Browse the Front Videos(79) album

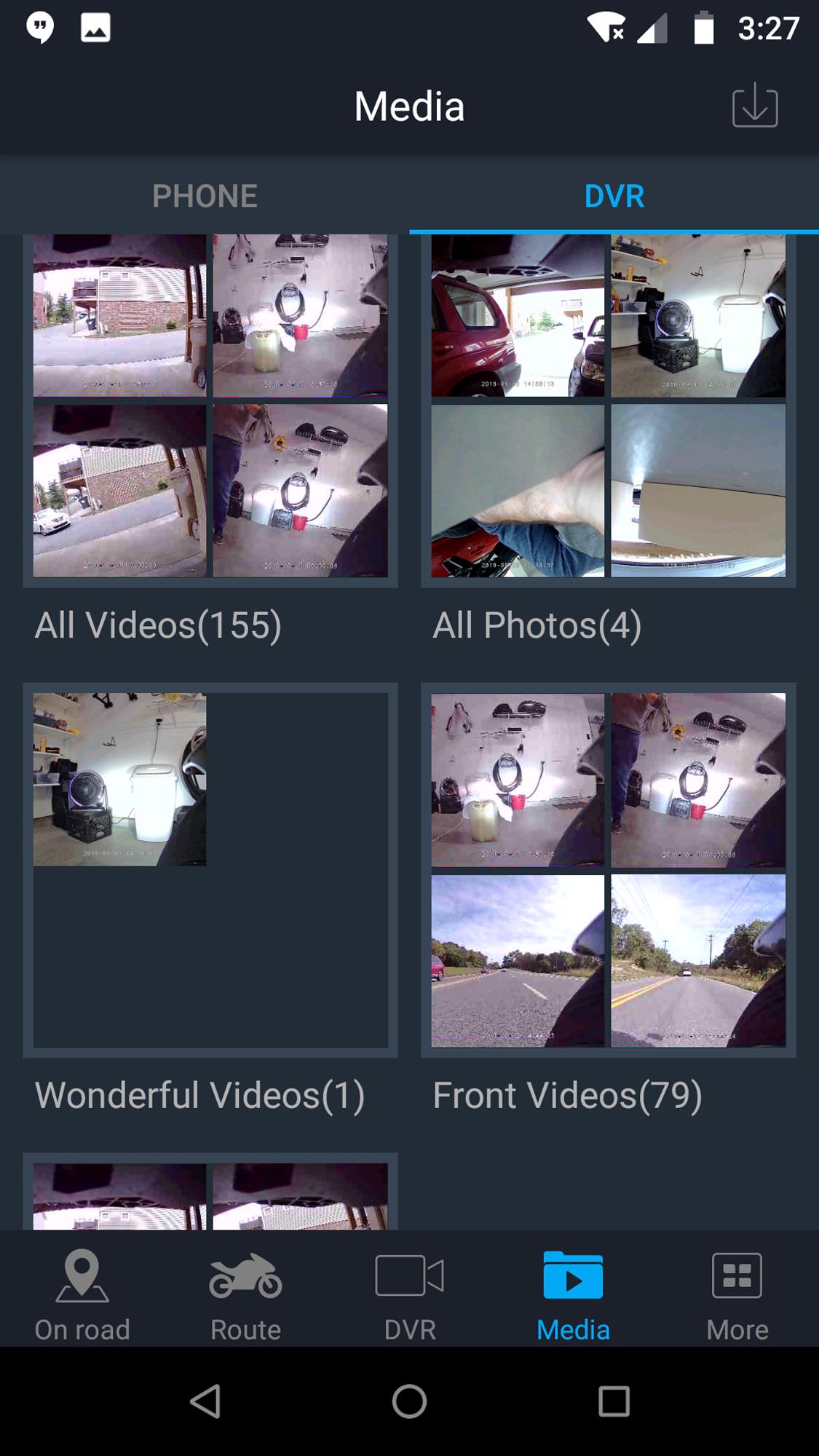click(x=608, y=870)
